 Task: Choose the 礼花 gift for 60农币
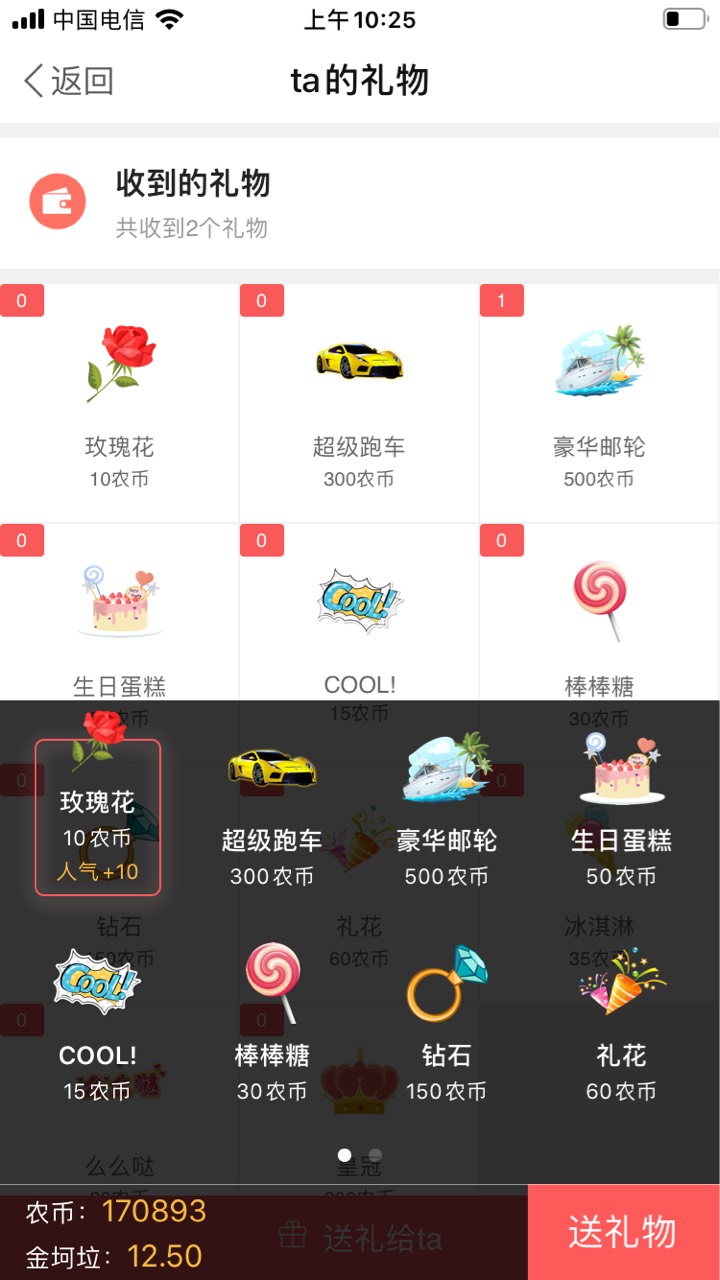tap(621, 1025)
